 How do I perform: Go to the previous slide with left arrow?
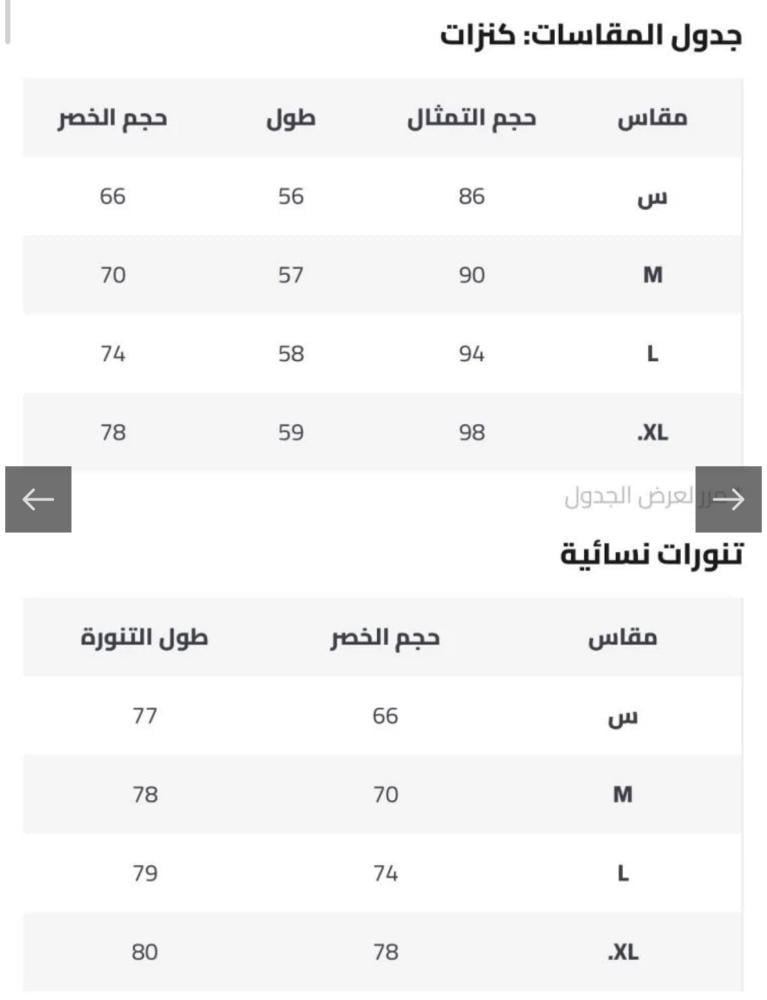coord(38,499)
